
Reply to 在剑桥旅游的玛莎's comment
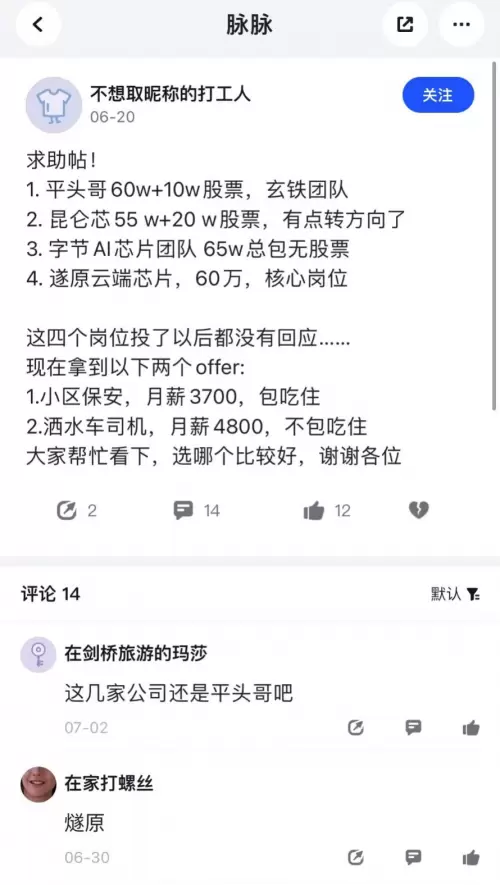(x=413, y=728)
